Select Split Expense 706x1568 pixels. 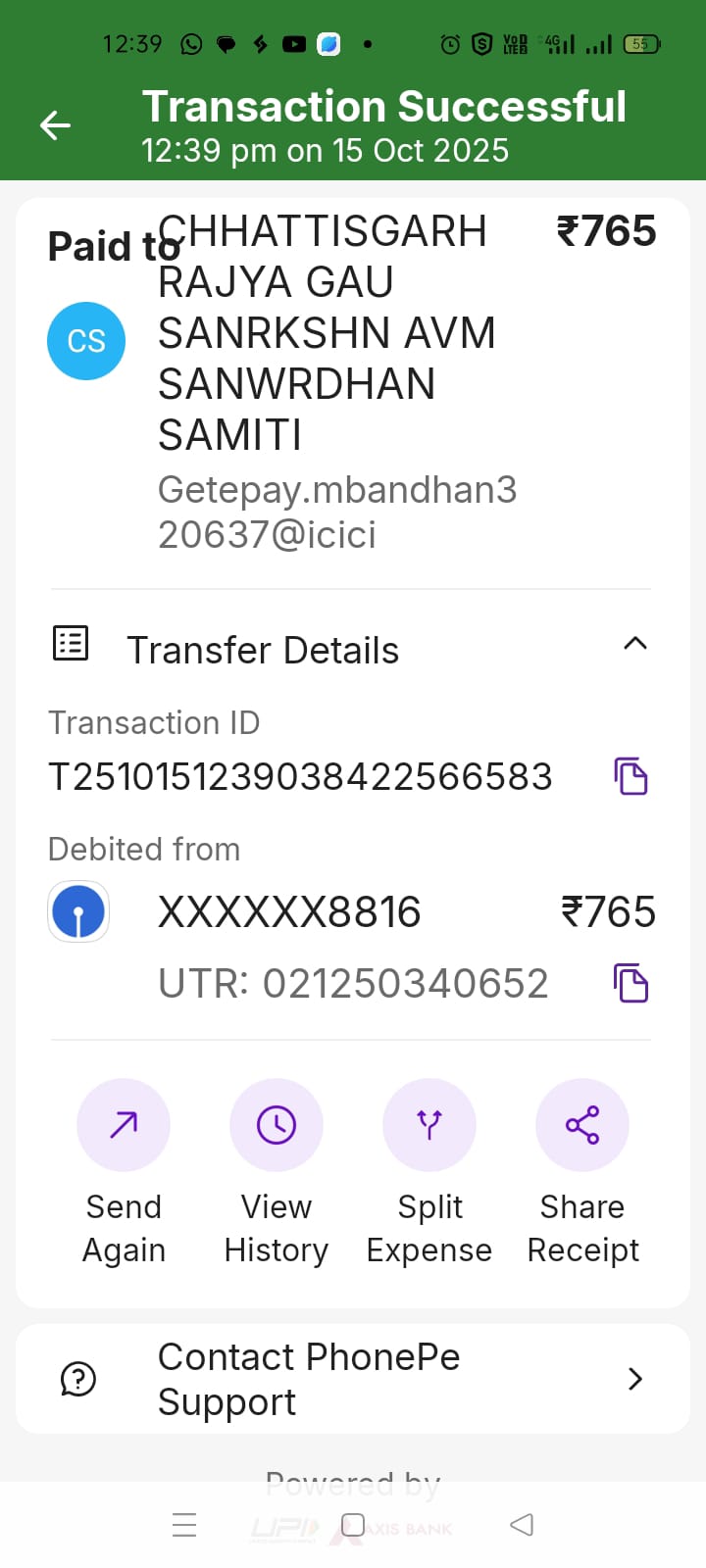pos(429,1126)
